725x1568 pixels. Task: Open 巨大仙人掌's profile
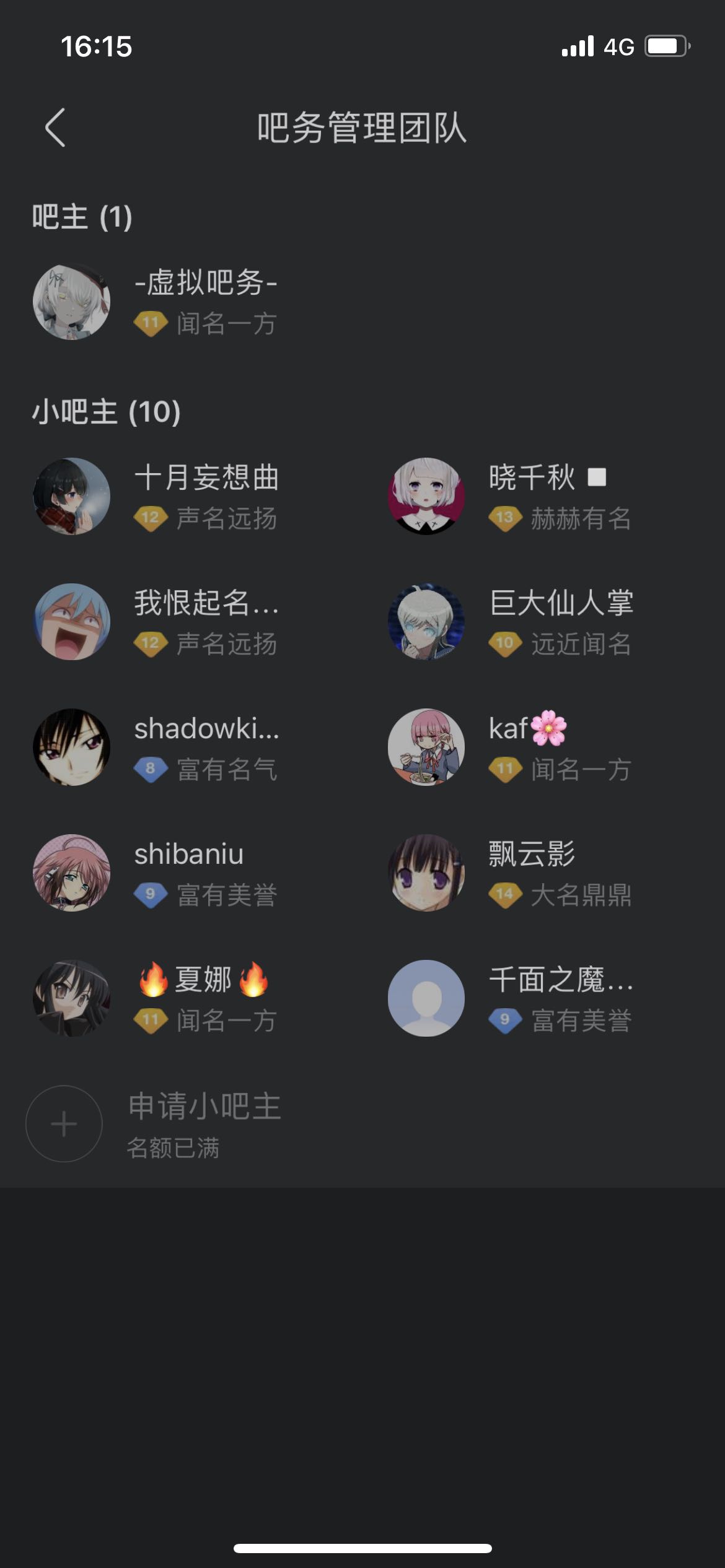tap(509, 622)
